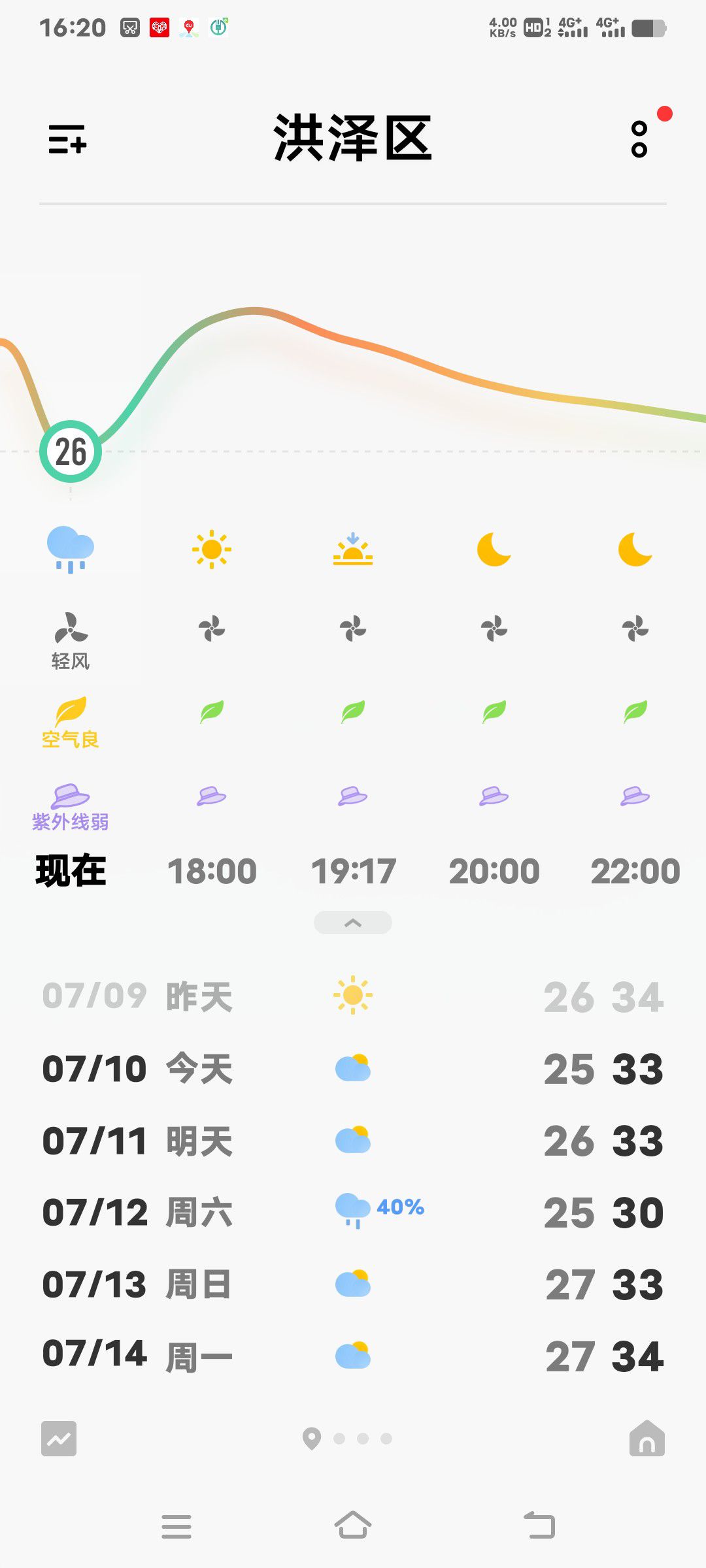Collapse the hourly forecast panel chevron
Screen dimensions: 706x1568
point(353,923)
